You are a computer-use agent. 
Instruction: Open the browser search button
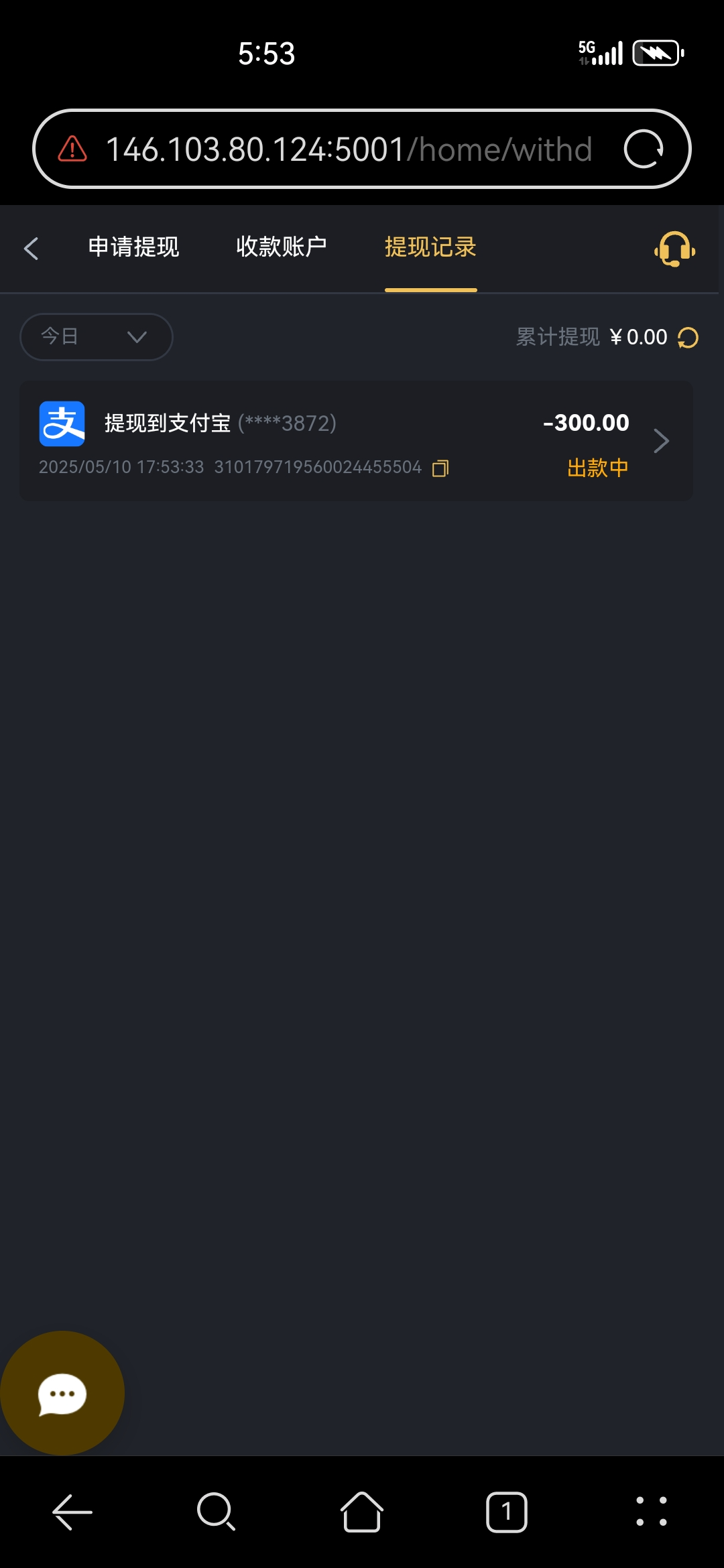(216, 1512)
